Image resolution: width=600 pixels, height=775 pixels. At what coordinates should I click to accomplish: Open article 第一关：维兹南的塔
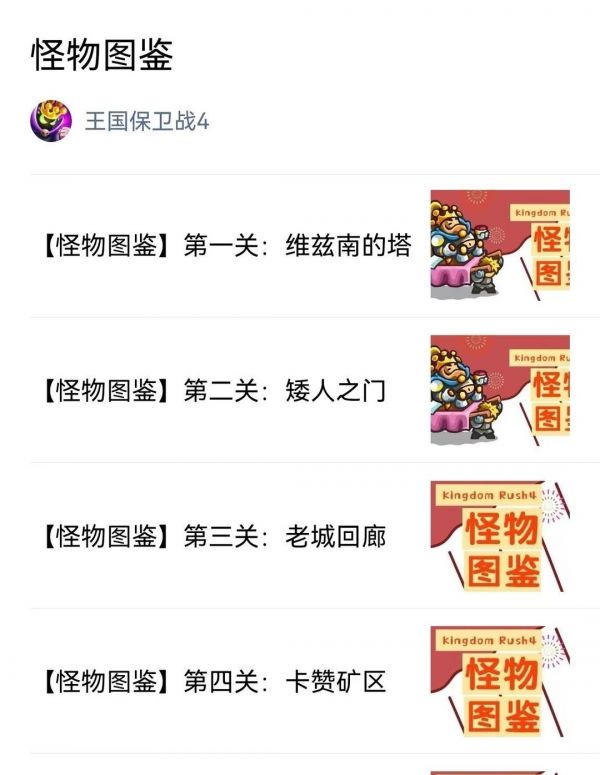226,246
